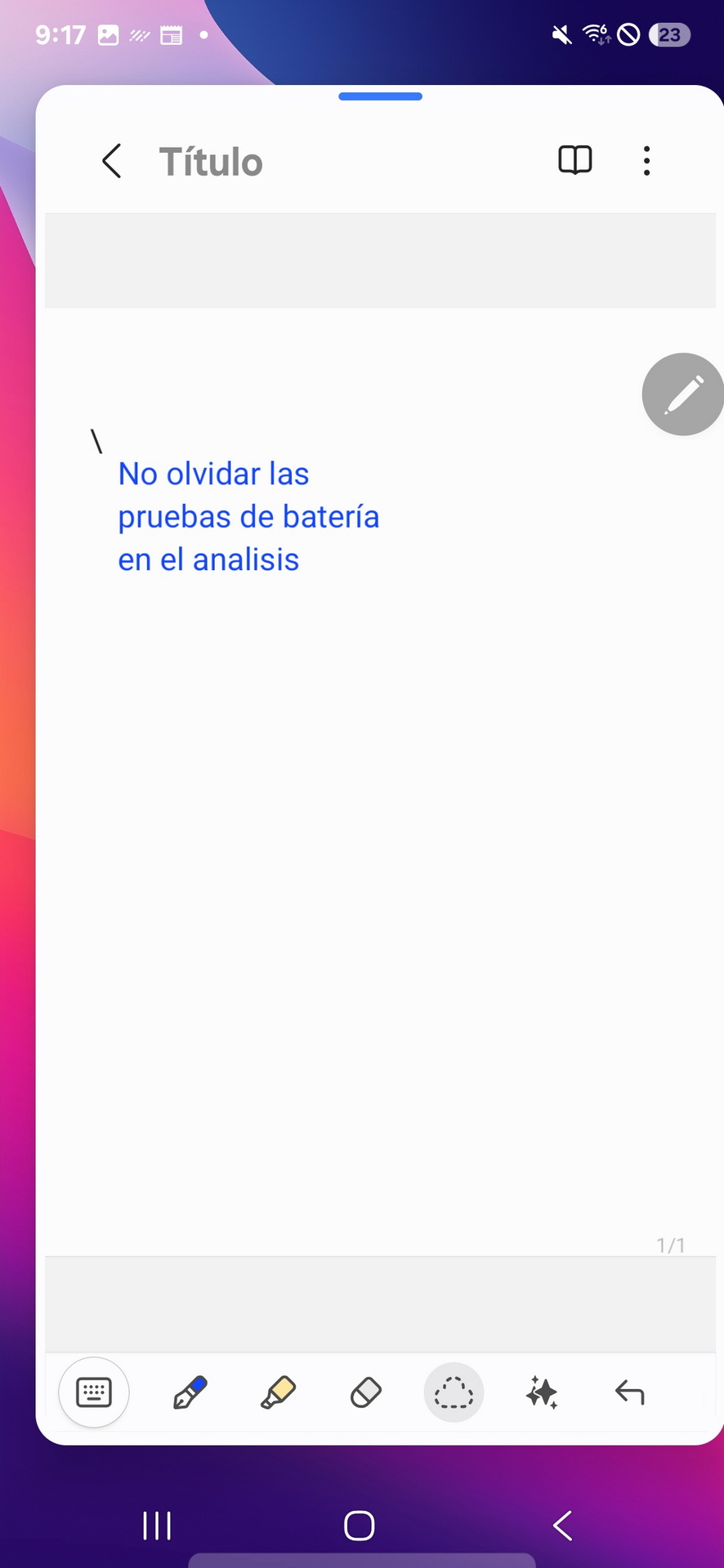The width and height of the screenshot is (724, 1568).
Task: Open the AI sparkle assist tool
Action: pos(542,1392)
